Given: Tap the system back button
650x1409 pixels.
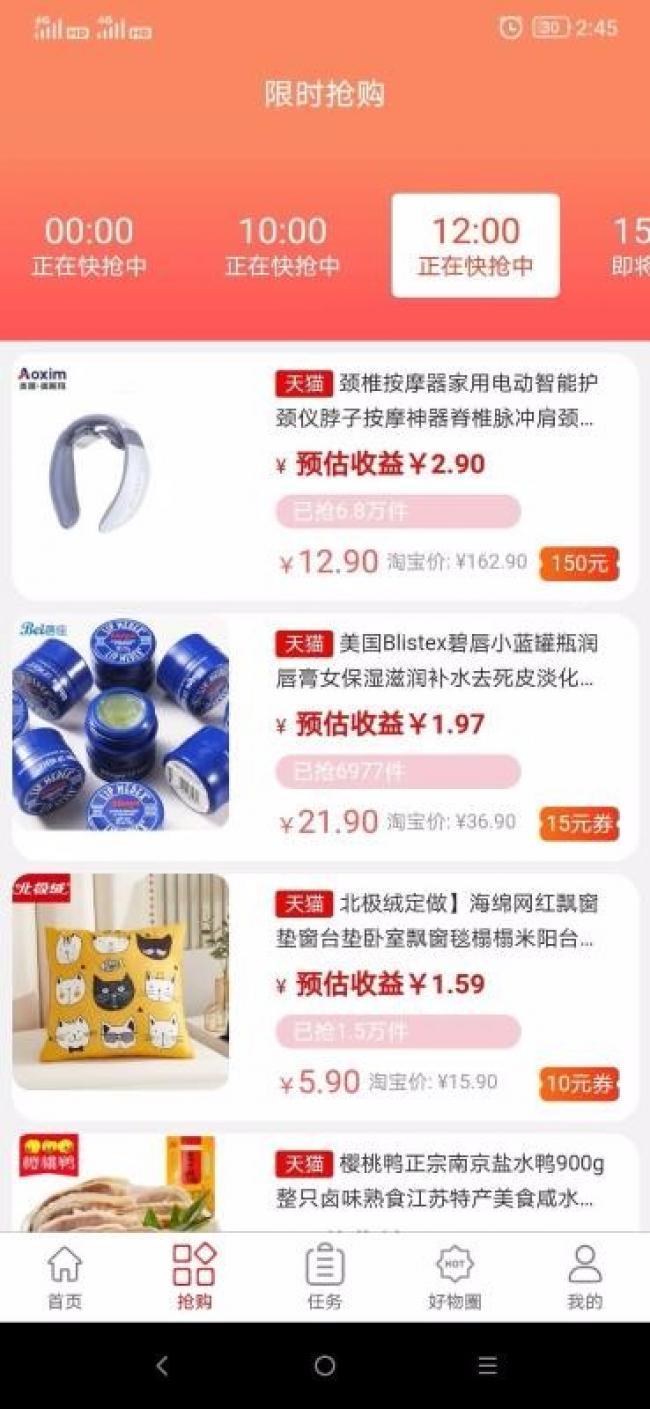Looking at the screenshot, I should 162,1365.
